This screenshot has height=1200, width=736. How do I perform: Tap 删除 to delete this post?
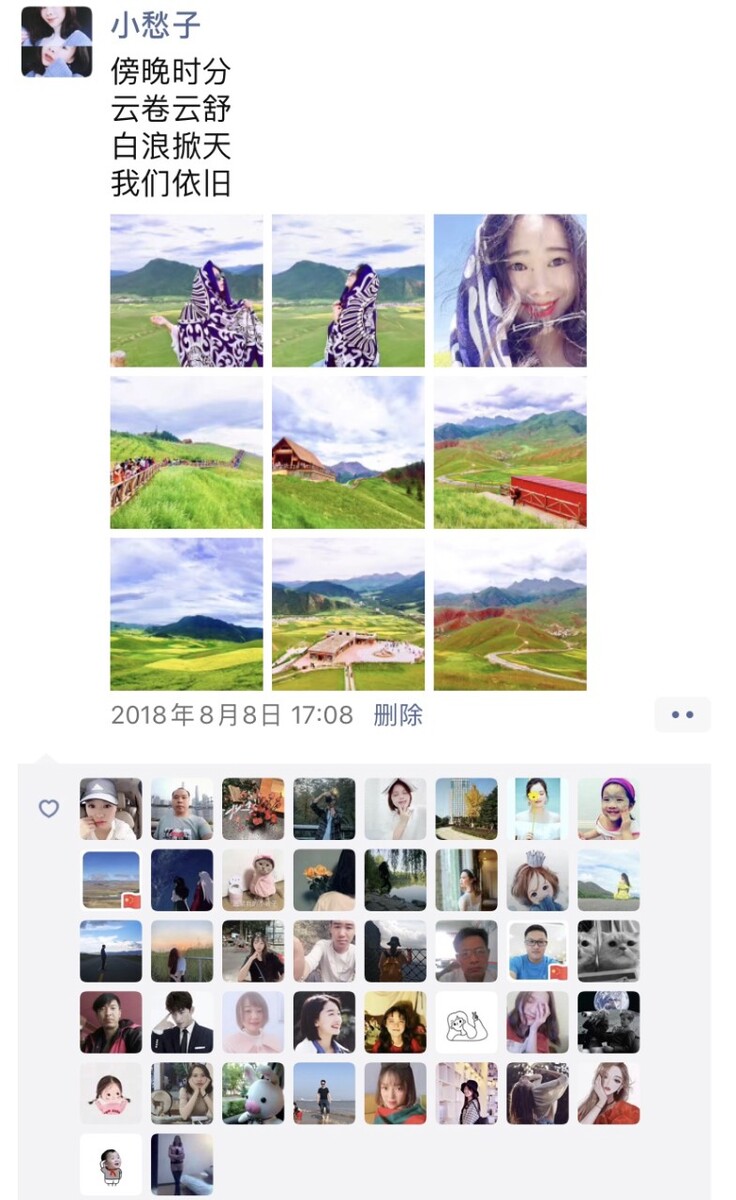[398, 715]
